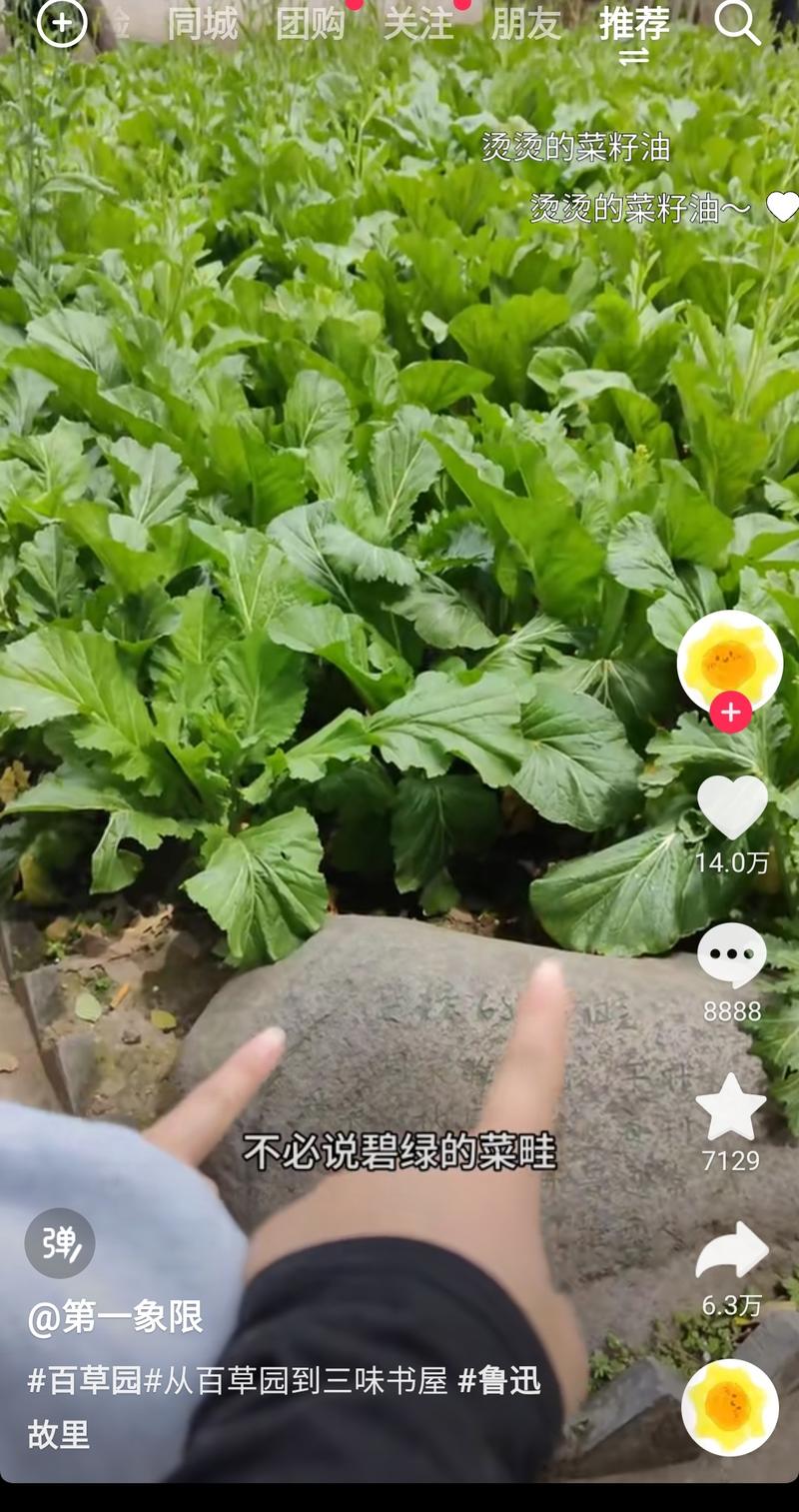Tap the plus icon in top-left corner
799x1512 pixels.
tap(60, 25)
